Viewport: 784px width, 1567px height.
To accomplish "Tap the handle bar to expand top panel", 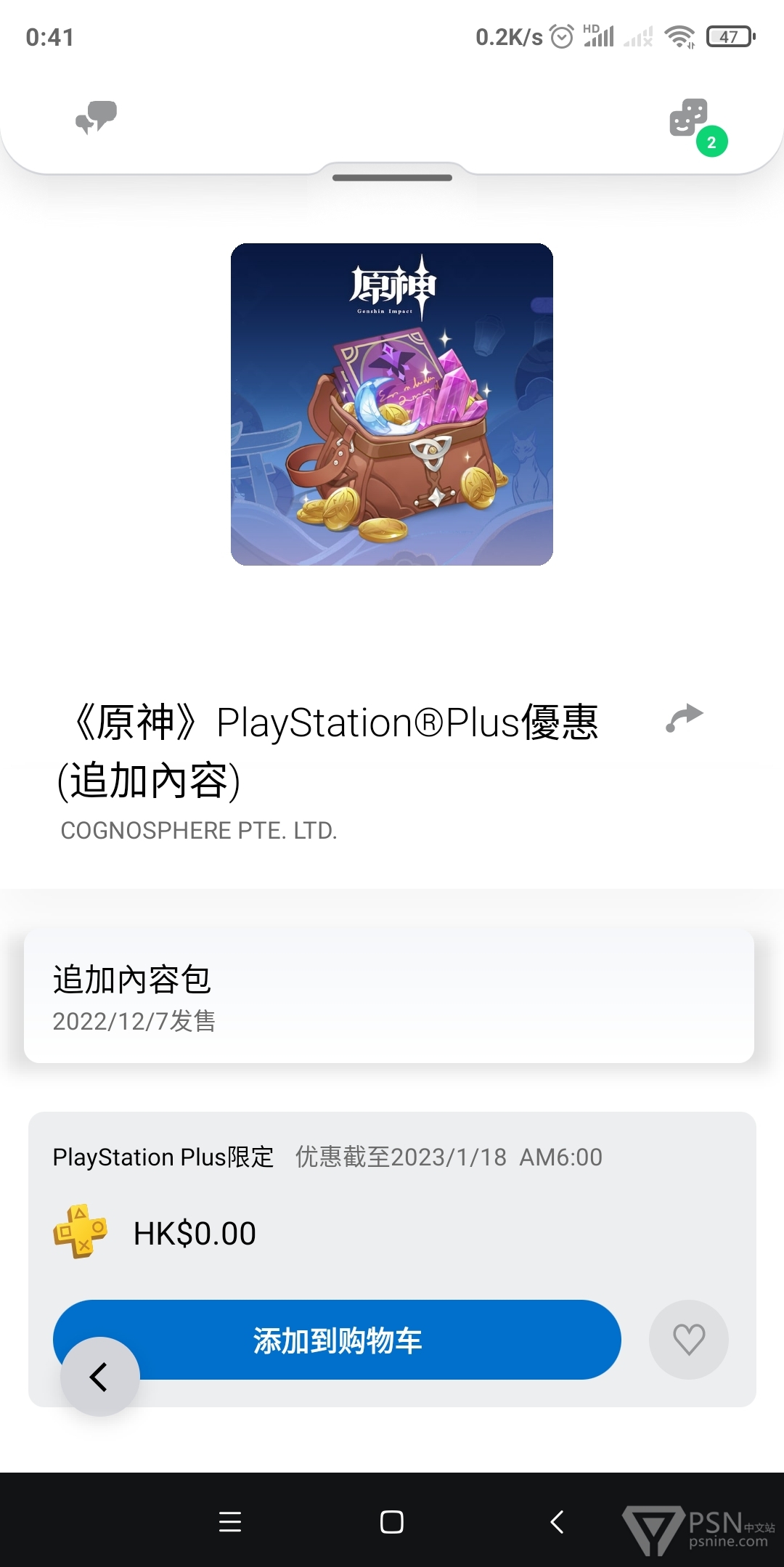I will [392, 177].
